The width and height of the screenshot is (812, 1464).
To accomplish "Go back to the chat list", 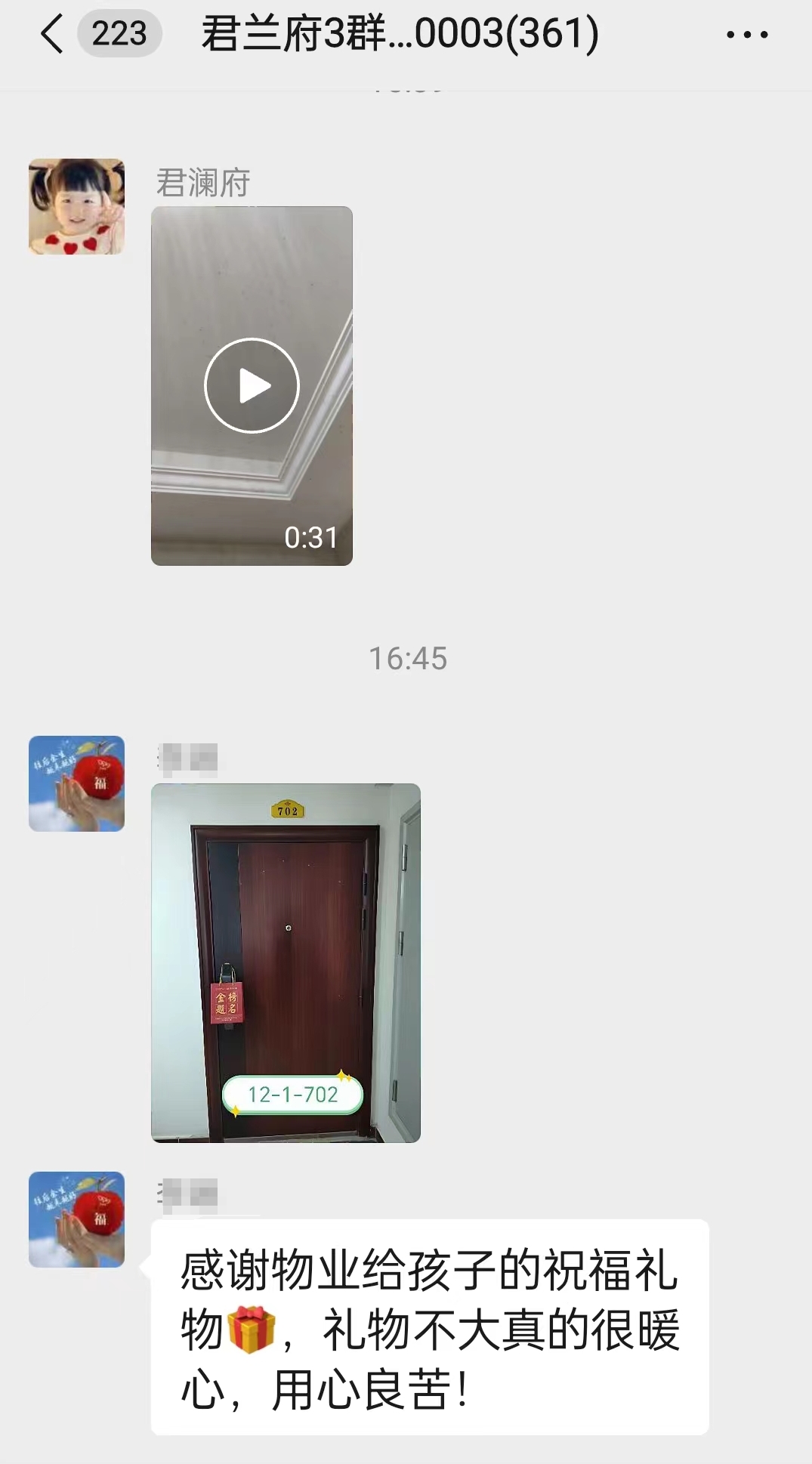I will pyautogui.click(x=51, y=35).
